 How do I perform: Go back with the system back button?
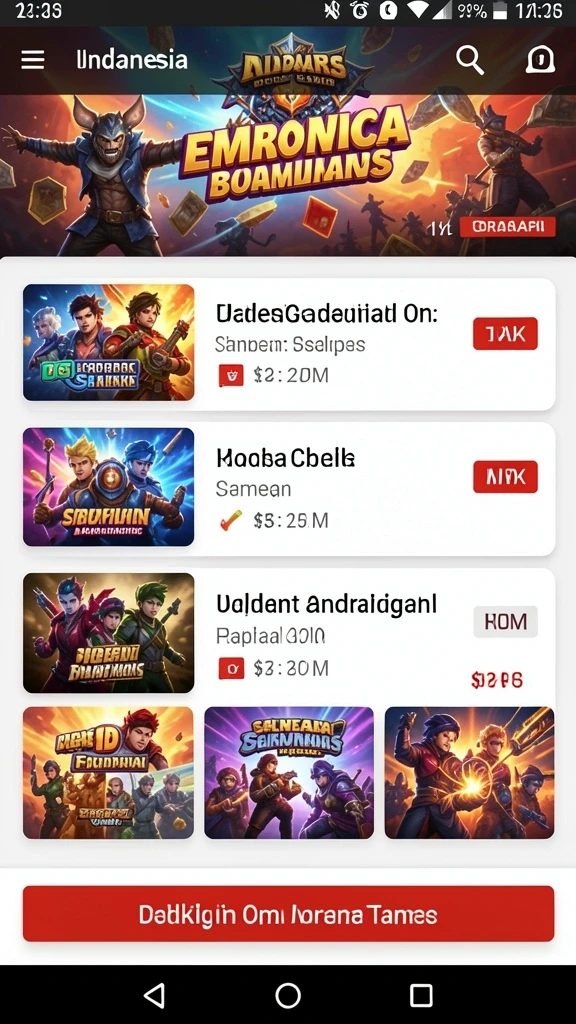pos(154,995)
